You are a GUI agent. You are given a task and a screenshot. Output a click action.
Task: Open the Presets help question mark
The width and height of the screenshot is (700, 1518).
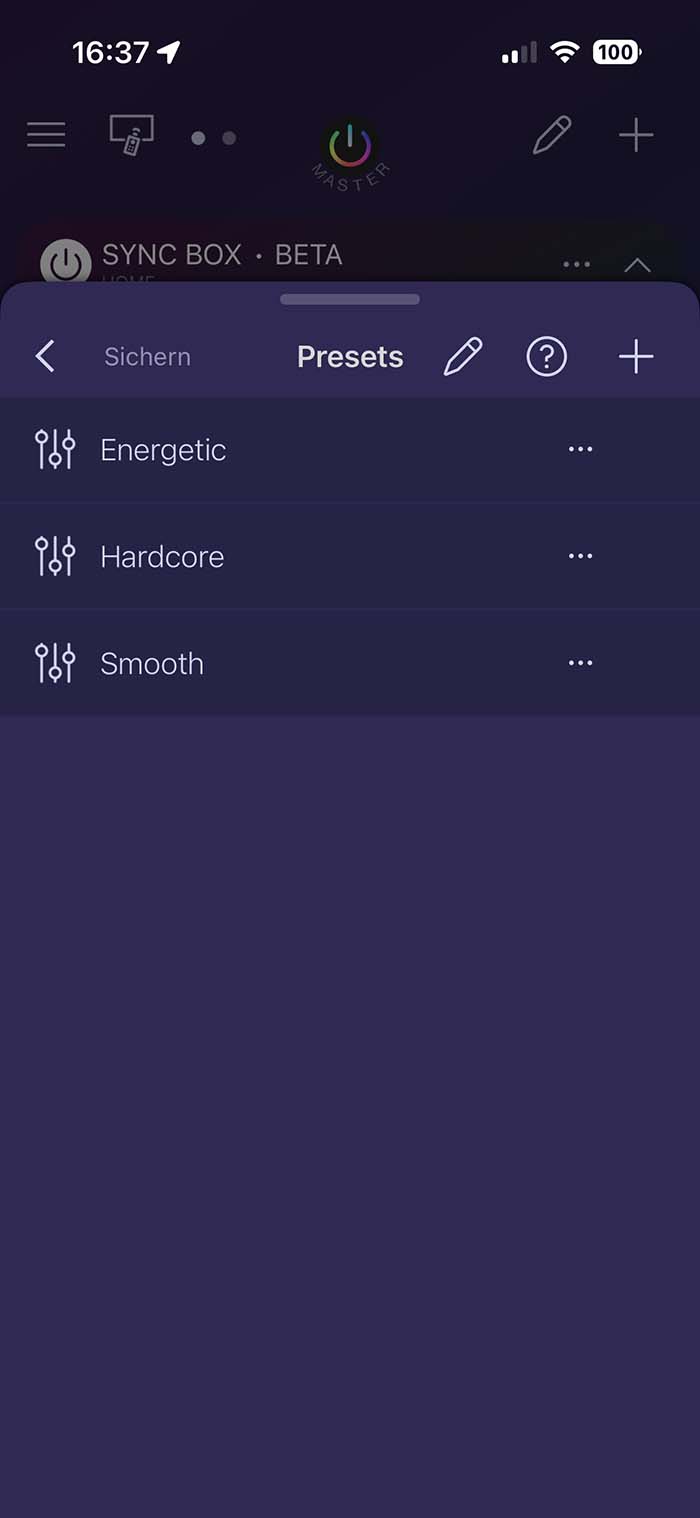point(546,356)
